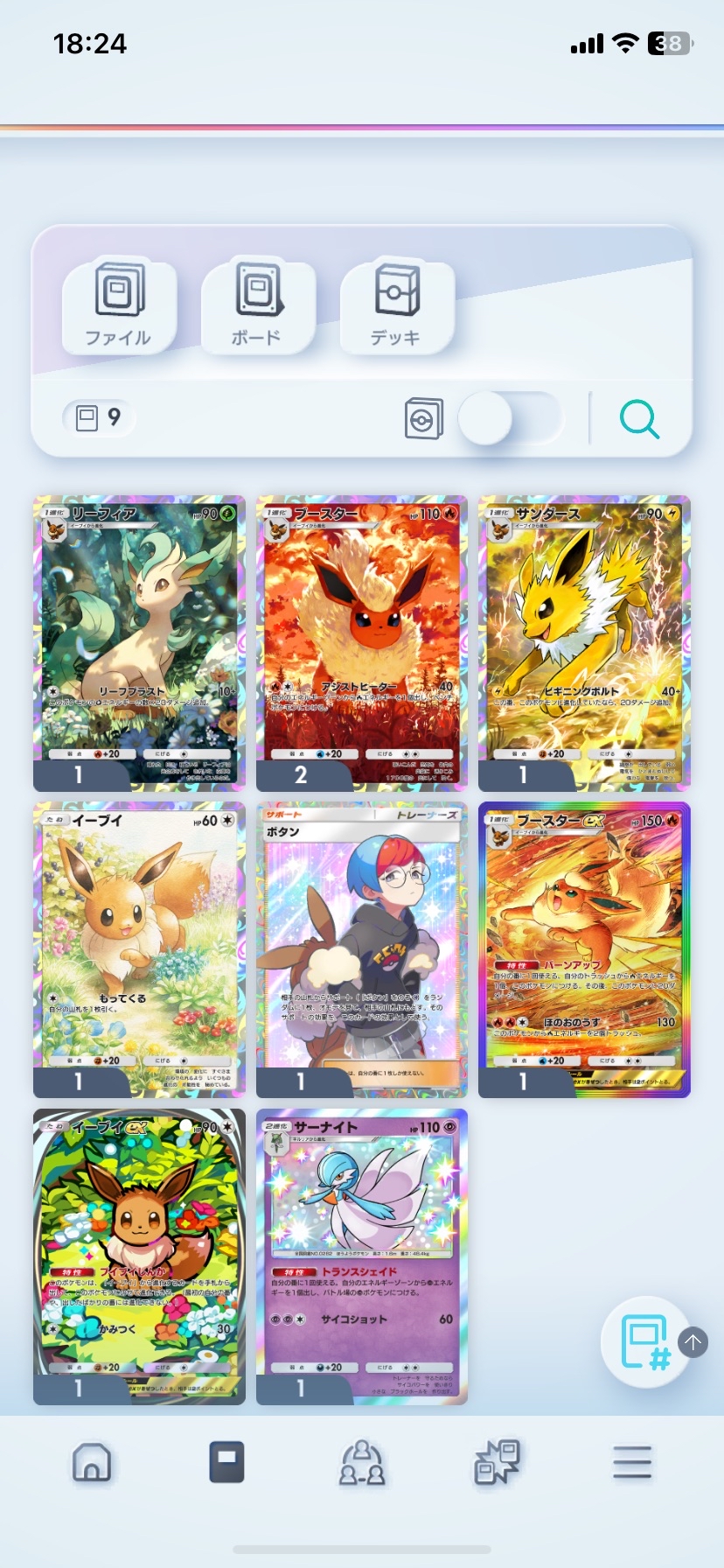Open the hamburger menu tab
The image size is (724, 1568).
click(x=631, y=1462)
